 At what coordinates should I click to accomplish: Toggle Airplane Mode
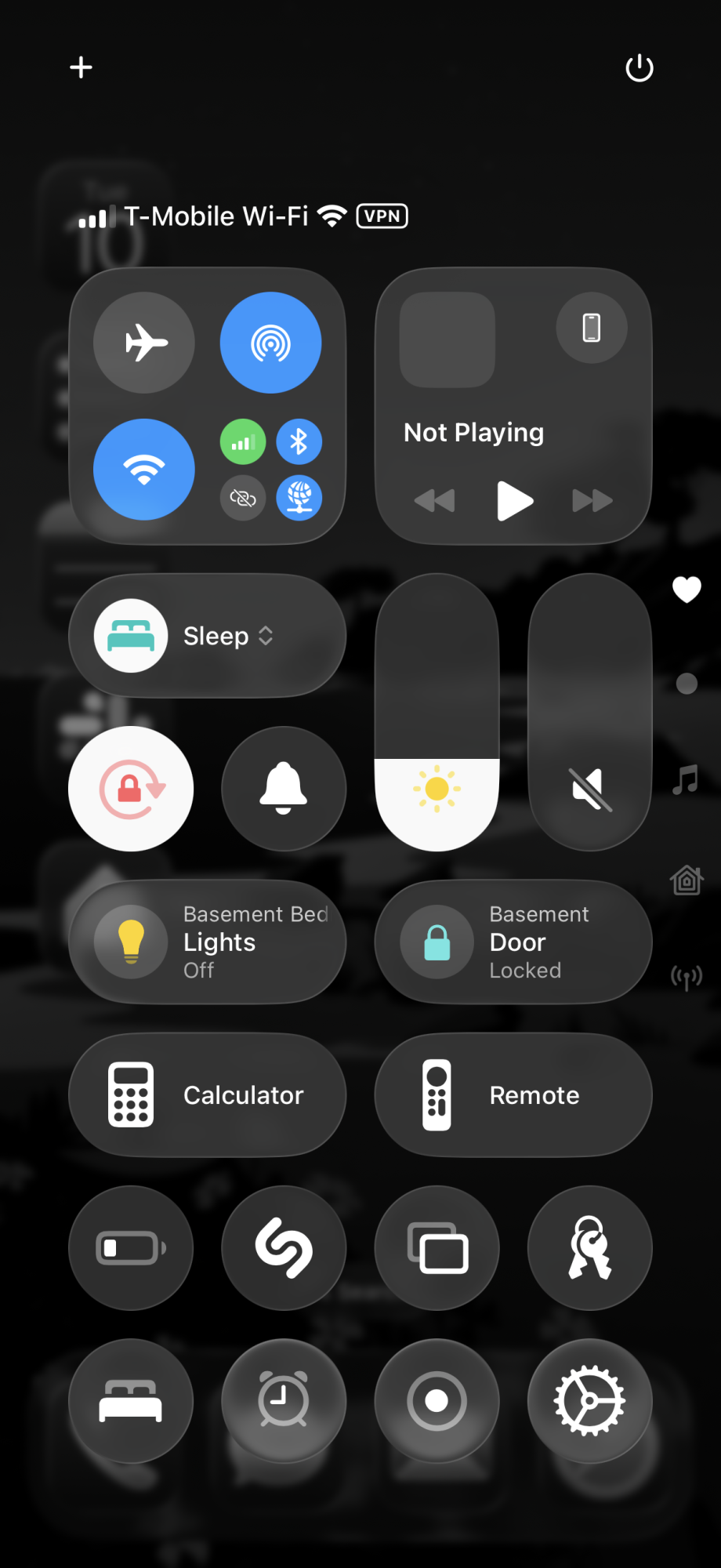(x=144, y=343)
